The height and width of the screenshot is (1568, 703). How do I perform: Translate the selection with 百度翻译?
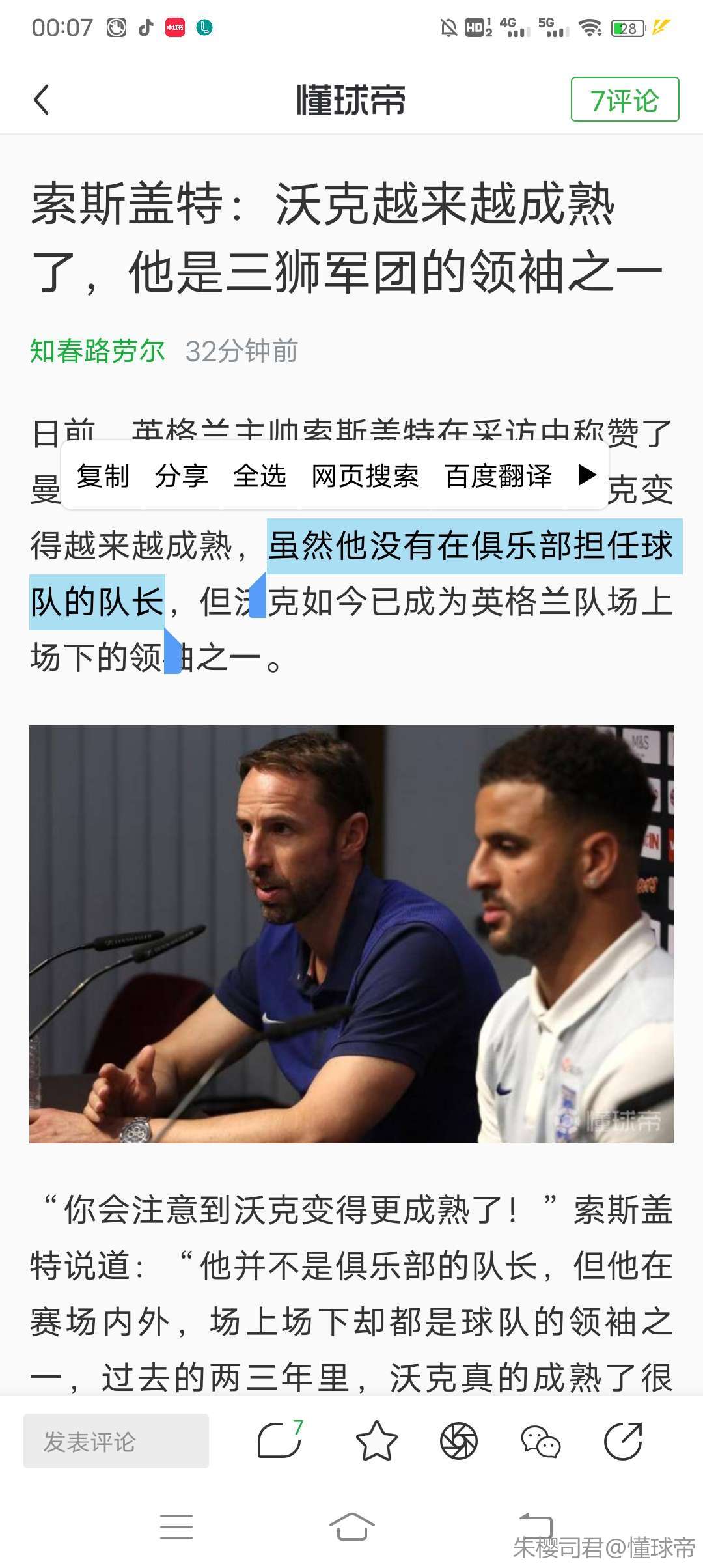pyautogui.click(x=498, y=476)
